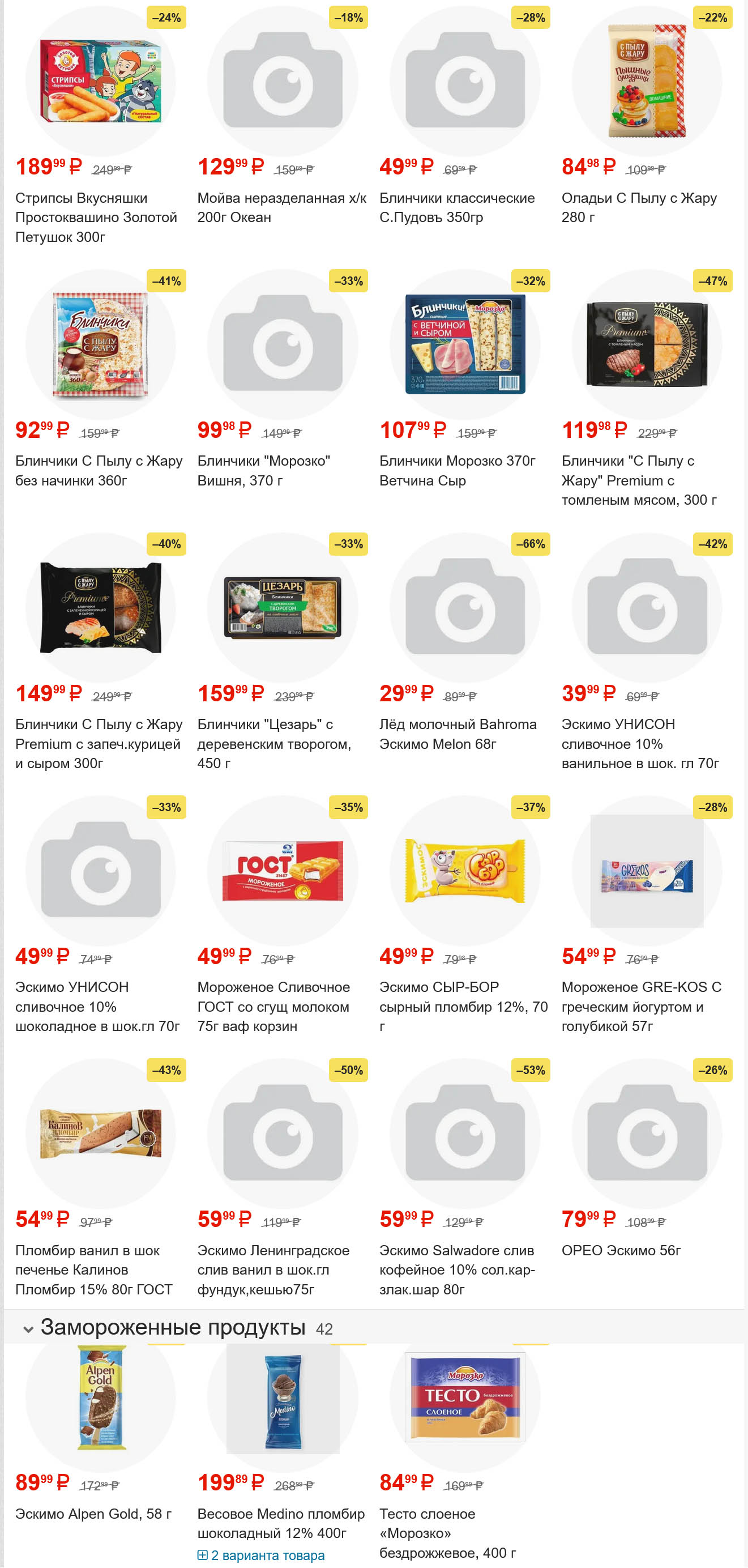View Лёд молочный Bahroma Эскимо Melon
Viewport: 748px width, 1568px height.
pyautogui.click(x=458, y=734)
